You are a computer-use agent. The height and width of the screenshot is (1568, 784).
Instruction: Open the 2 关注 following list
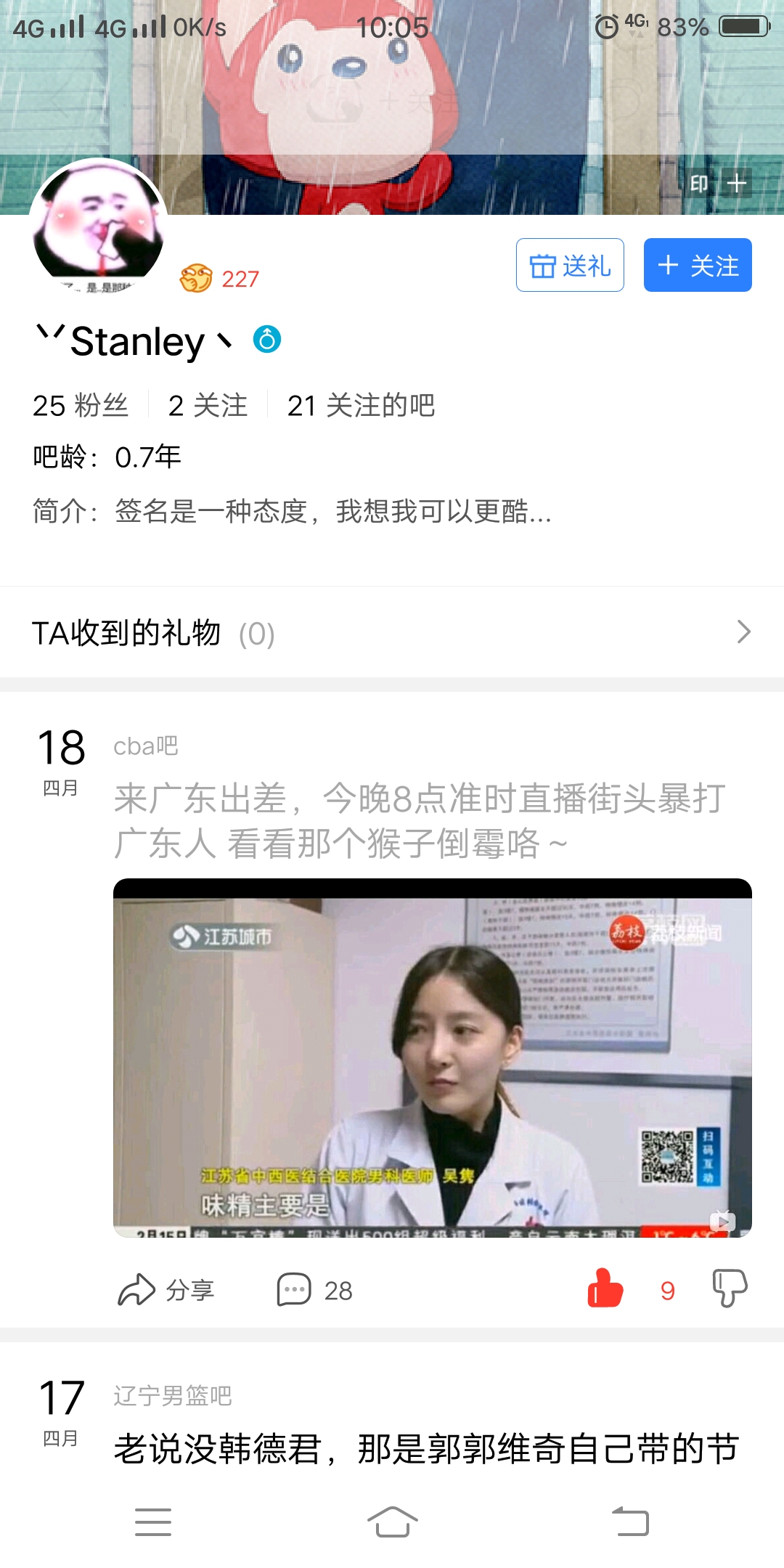click(x=208, y=405)
